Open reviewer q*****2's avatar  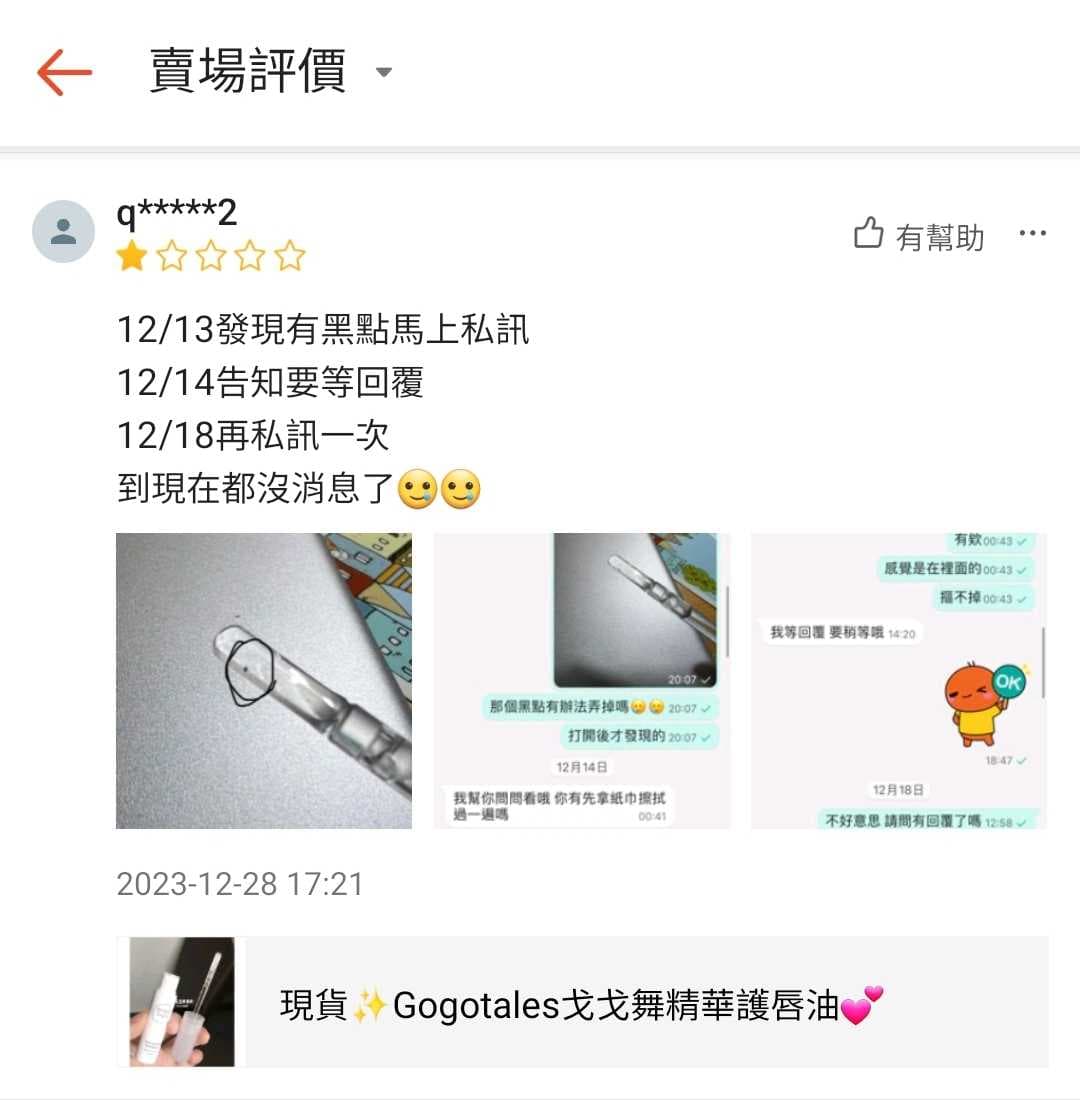tap(64, 231)
